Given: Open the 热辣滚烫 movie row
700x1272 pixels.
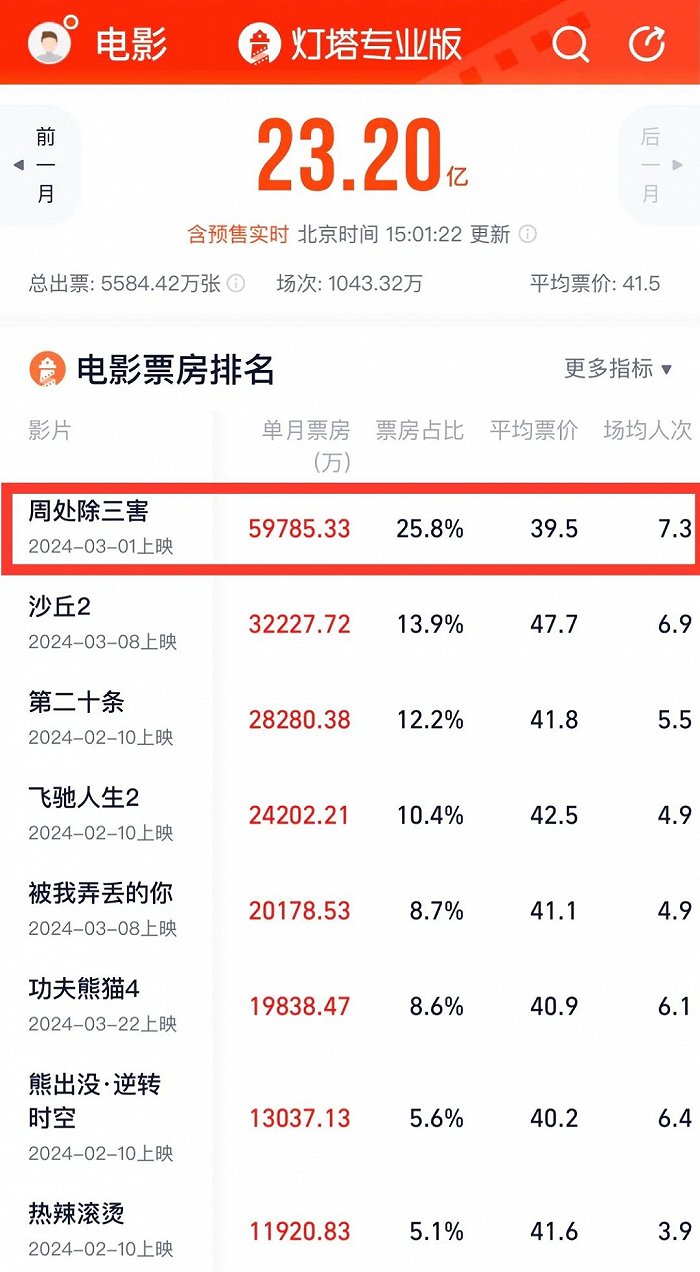Looking at the screenshot, I should coord(350,1229).
